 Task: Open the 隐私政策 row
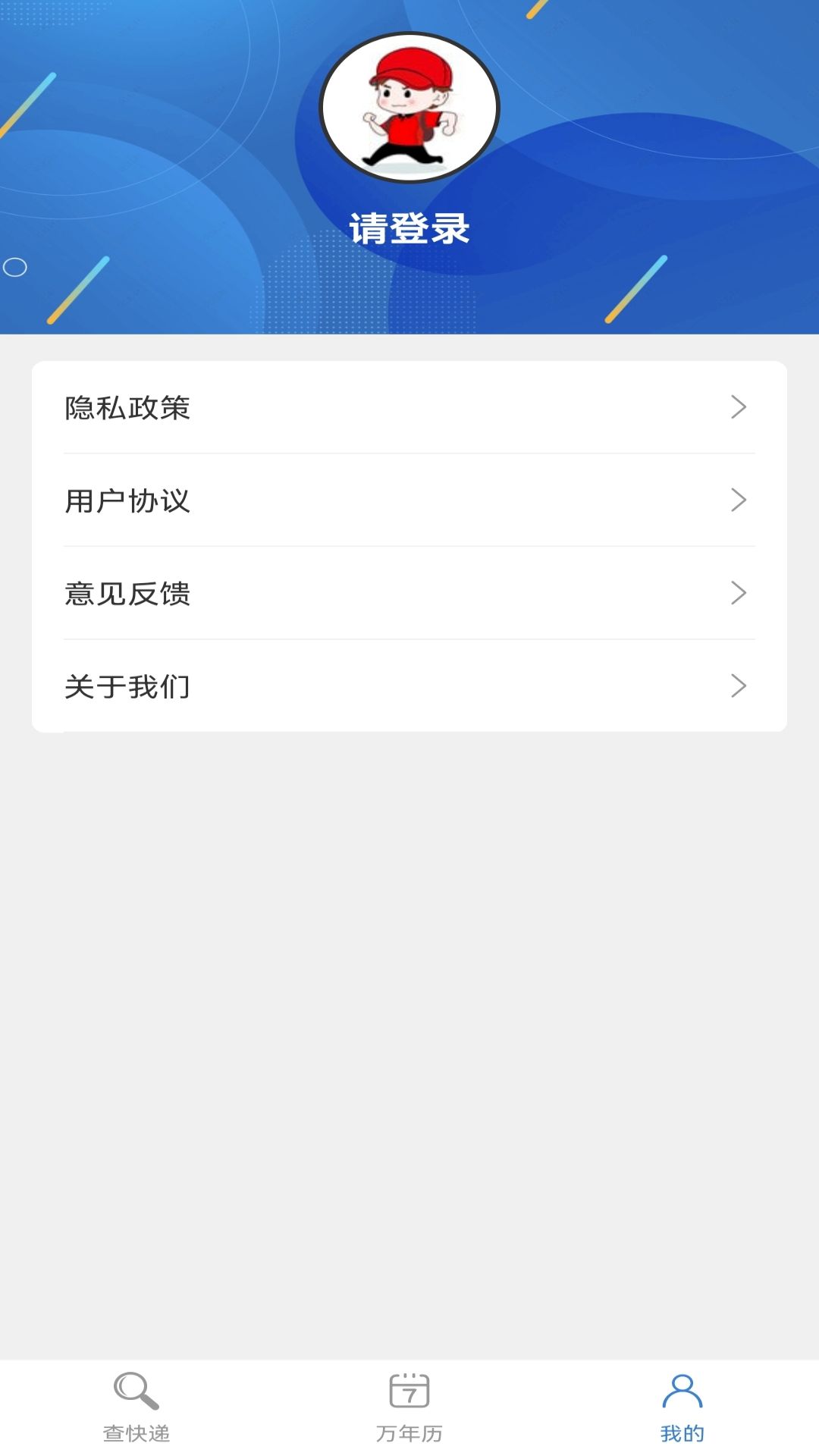point(409,408)
